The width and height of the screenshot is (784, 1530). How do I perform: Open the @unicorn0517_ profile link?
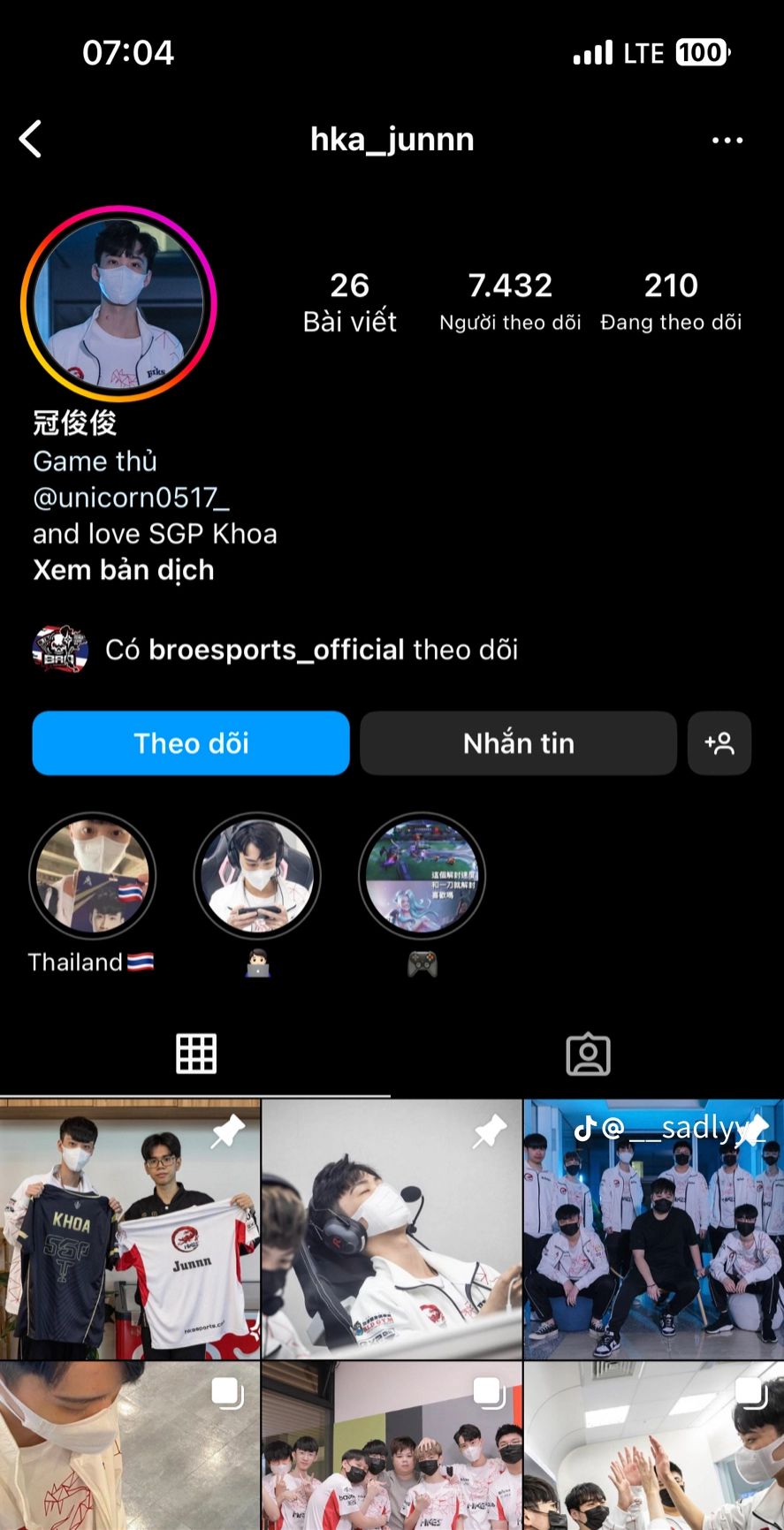131,498
